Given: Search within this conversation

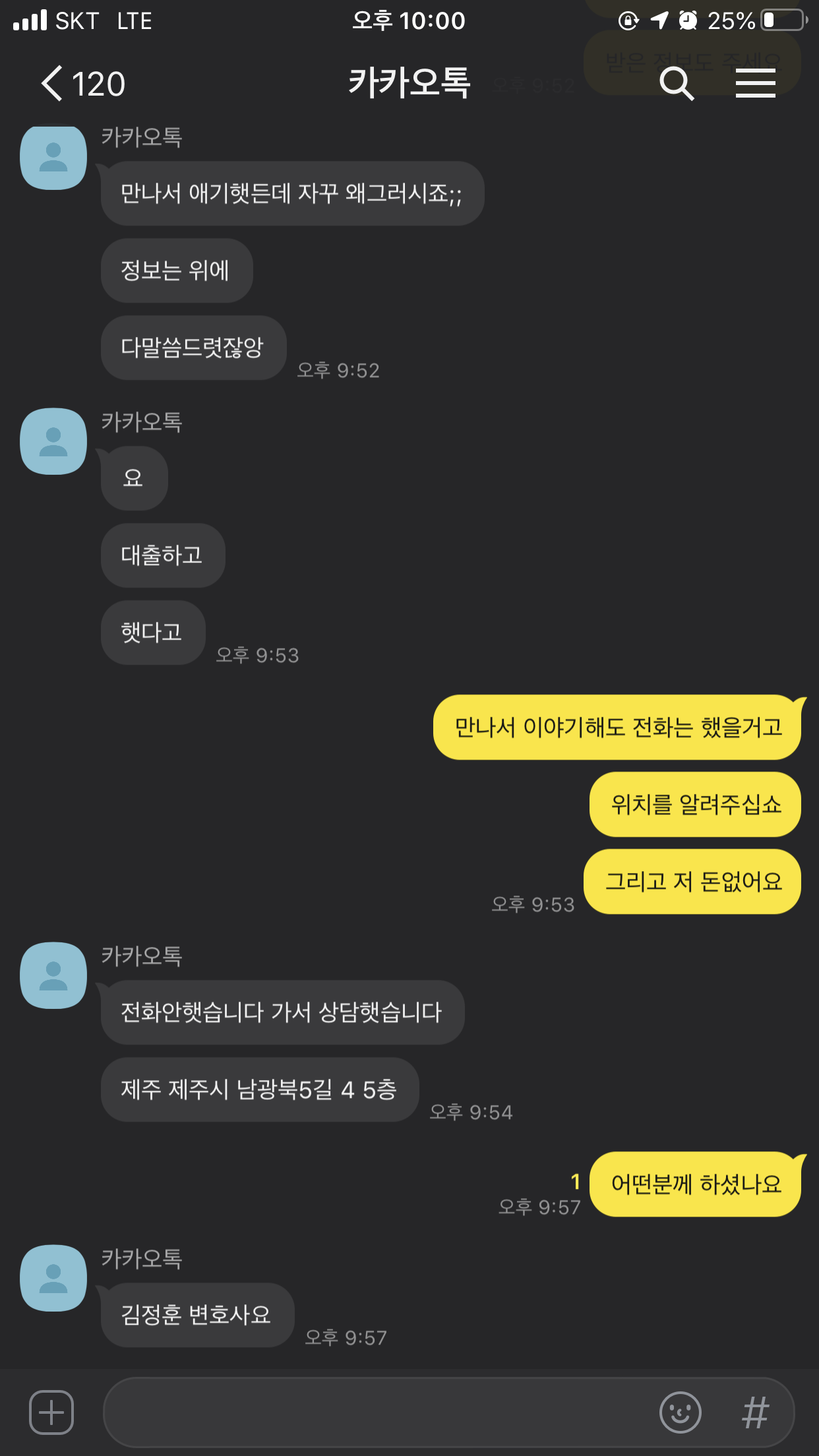Looking at the screenshot, I should coord(677,84).
